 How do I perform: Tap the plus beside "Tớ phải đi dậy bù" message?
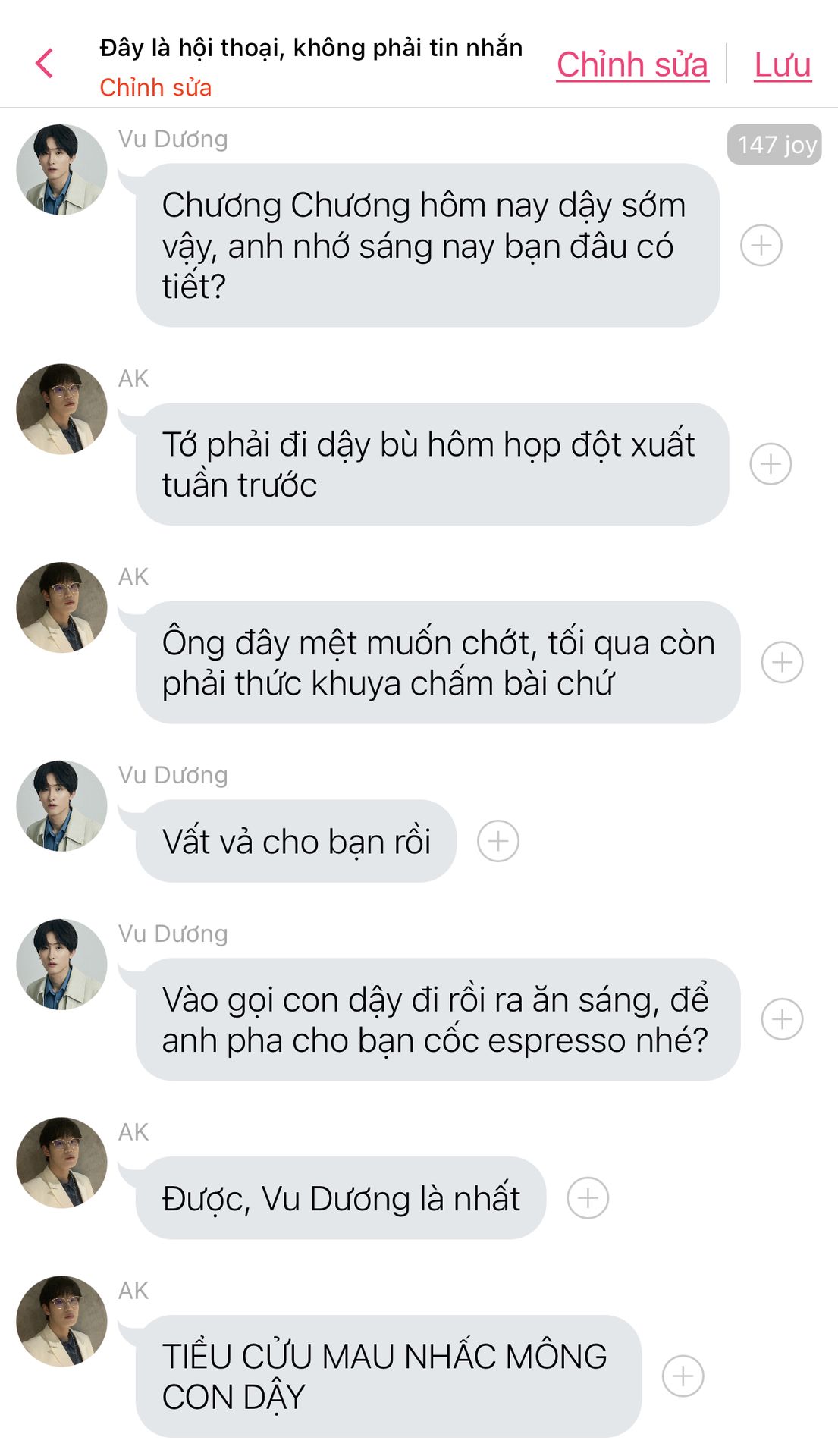click(x=771, y=464)
